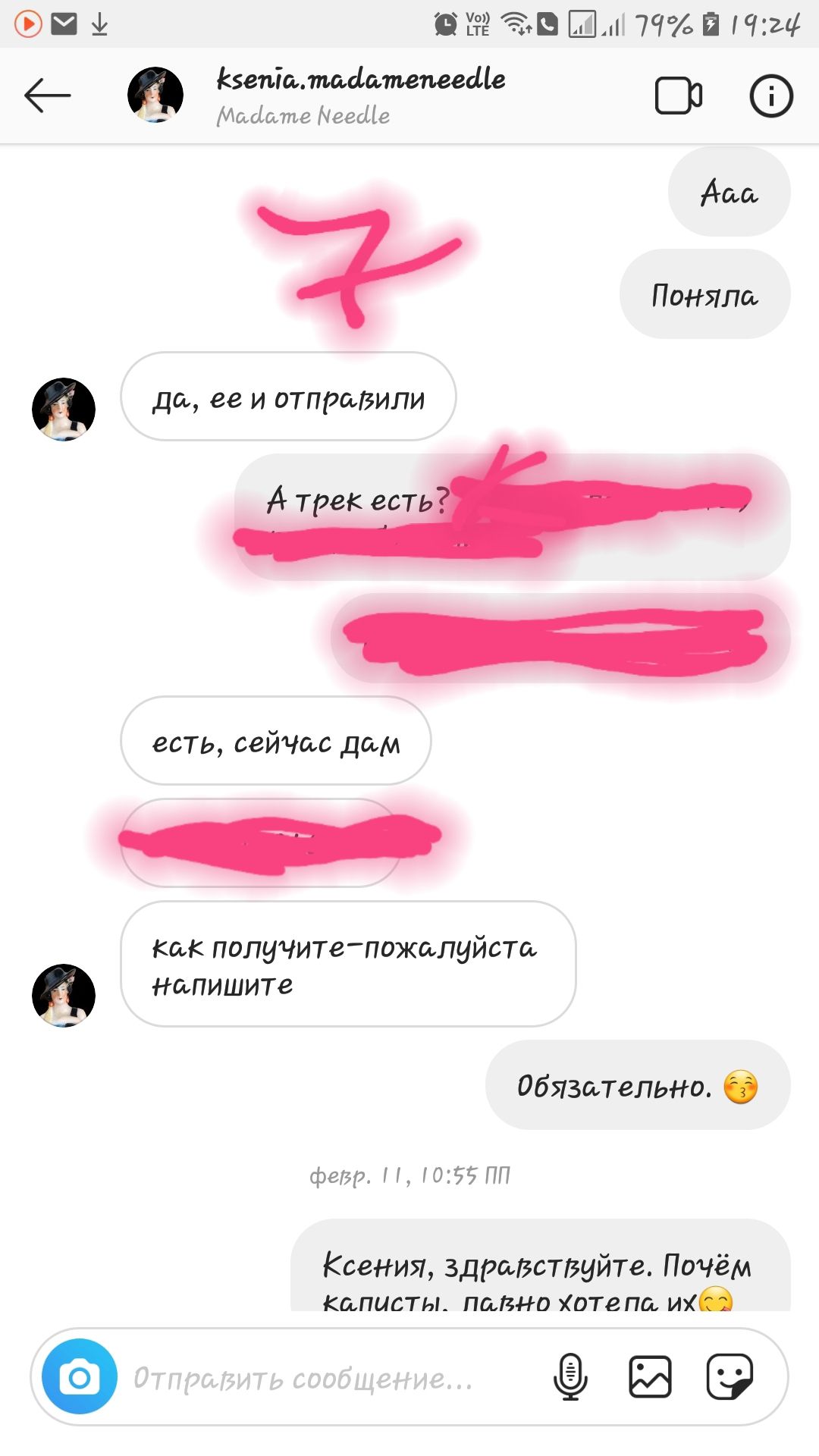Open the camera to send photo
The image size is (819, 1456).
pyautogui.click(x=80, y=1376)
